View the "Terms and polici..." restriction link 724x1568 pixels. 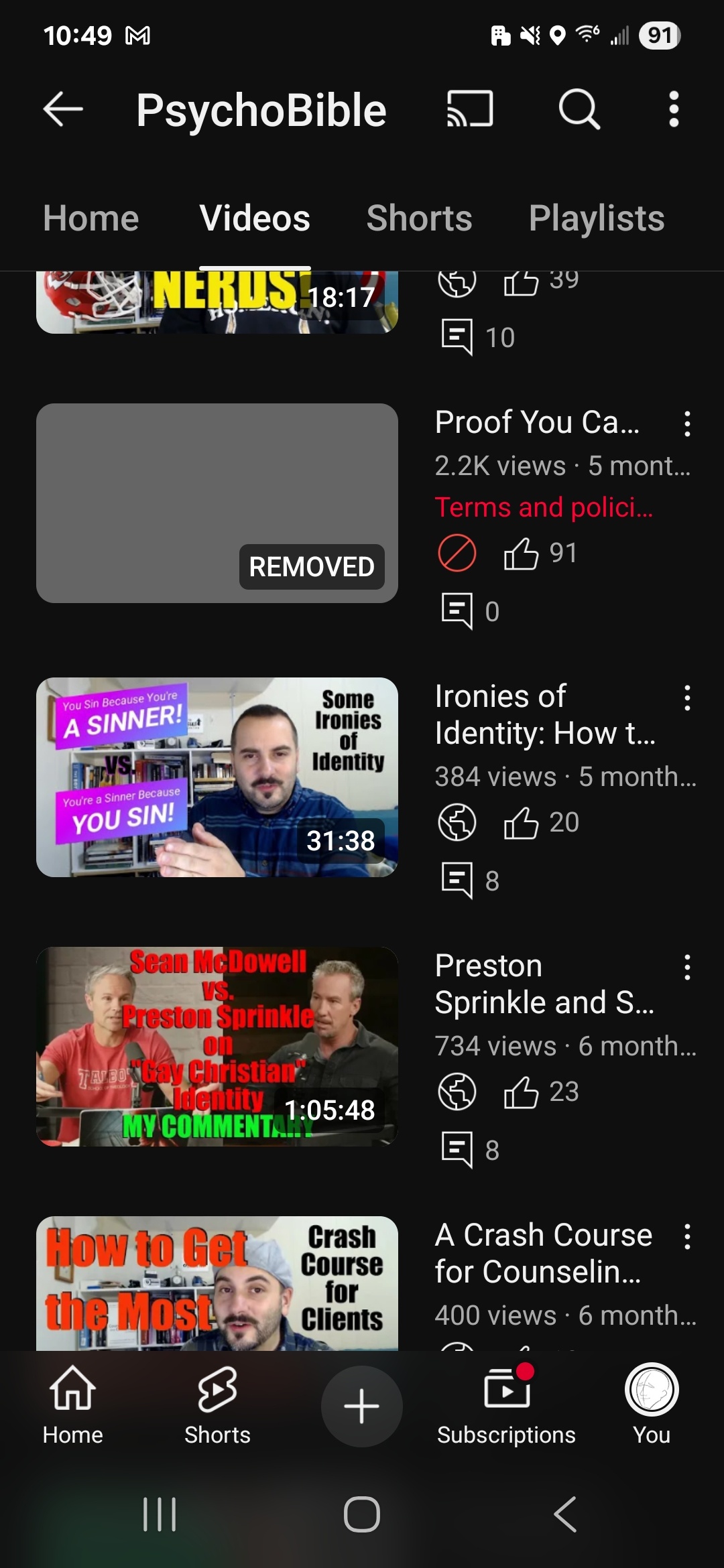click(544, 507)
